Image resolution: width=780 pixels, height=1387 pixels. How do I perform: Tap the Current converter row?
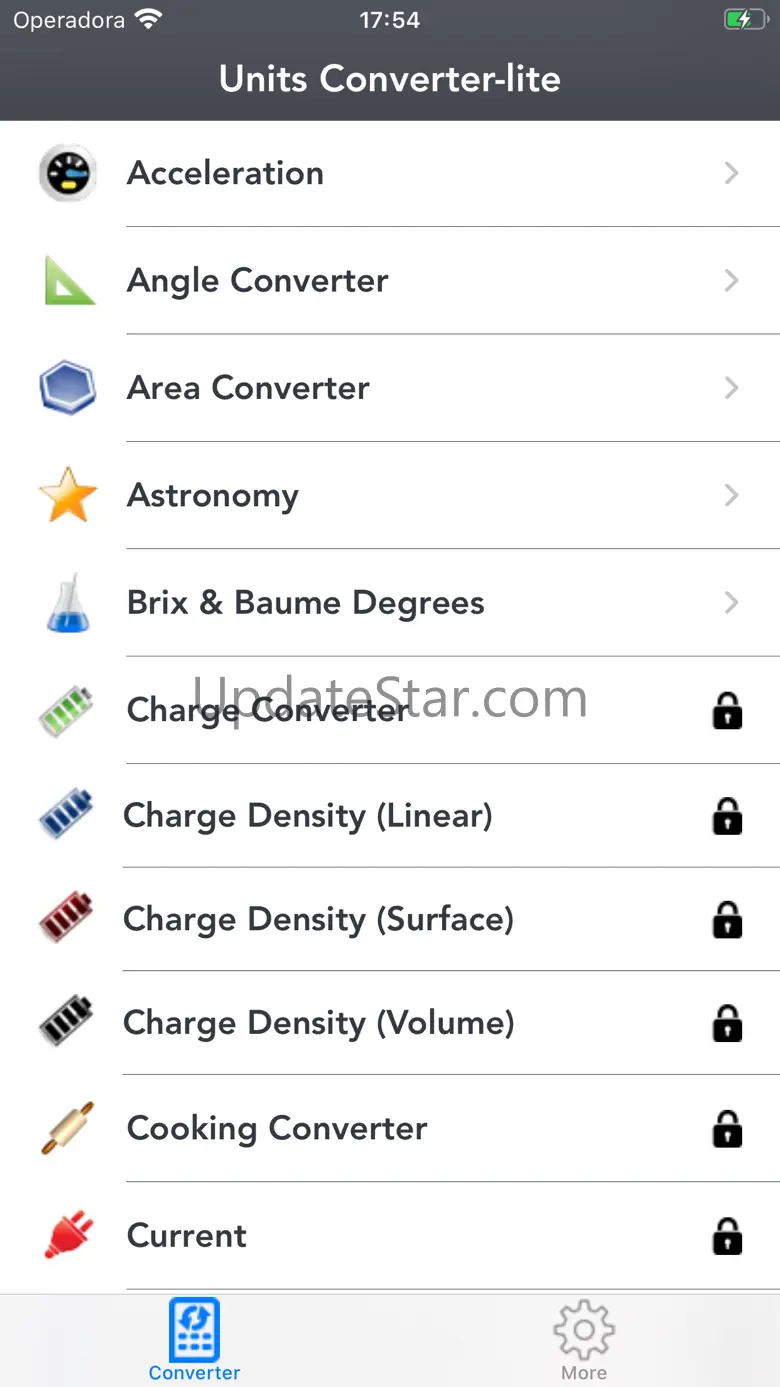click(390, 1236)
